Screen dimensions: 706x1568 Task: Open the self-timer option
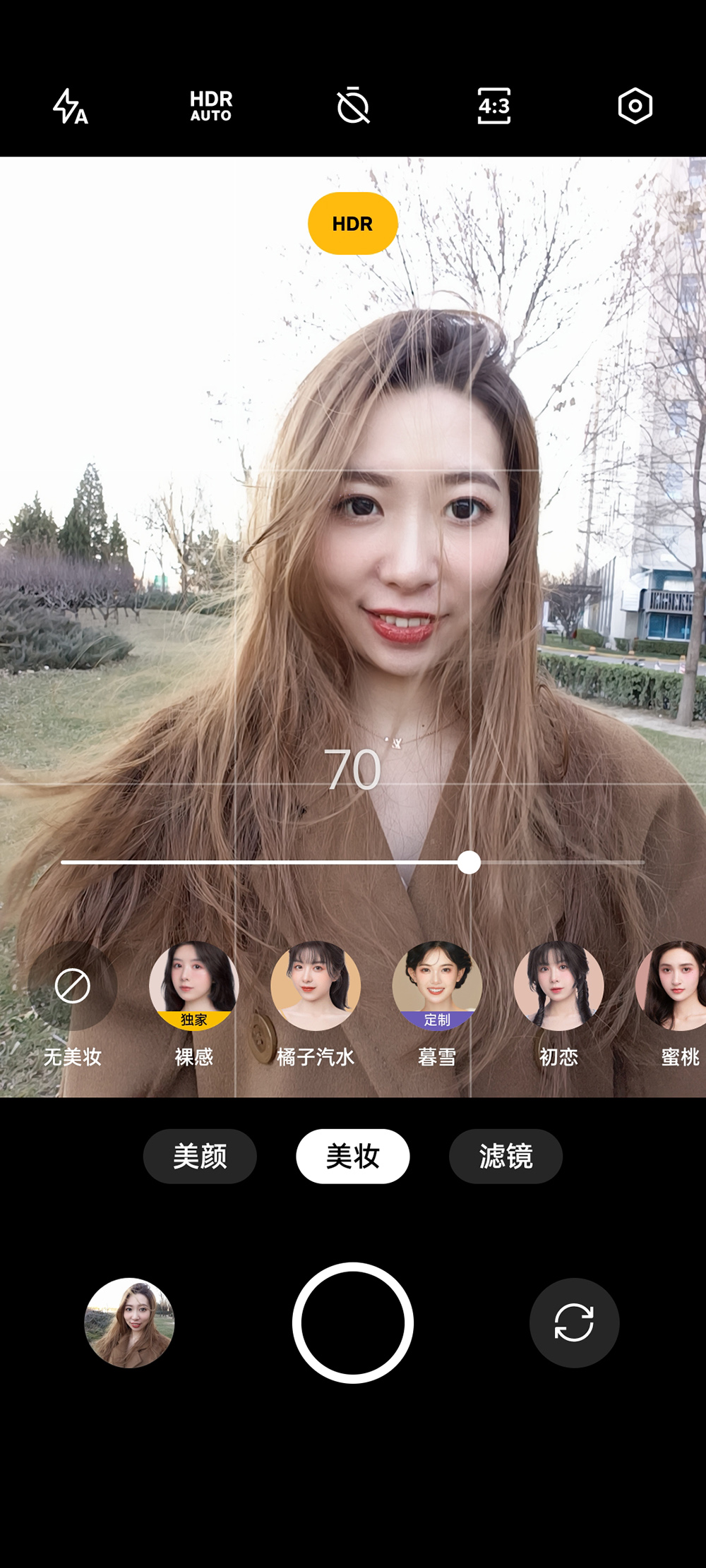click(x=353, y=107)
